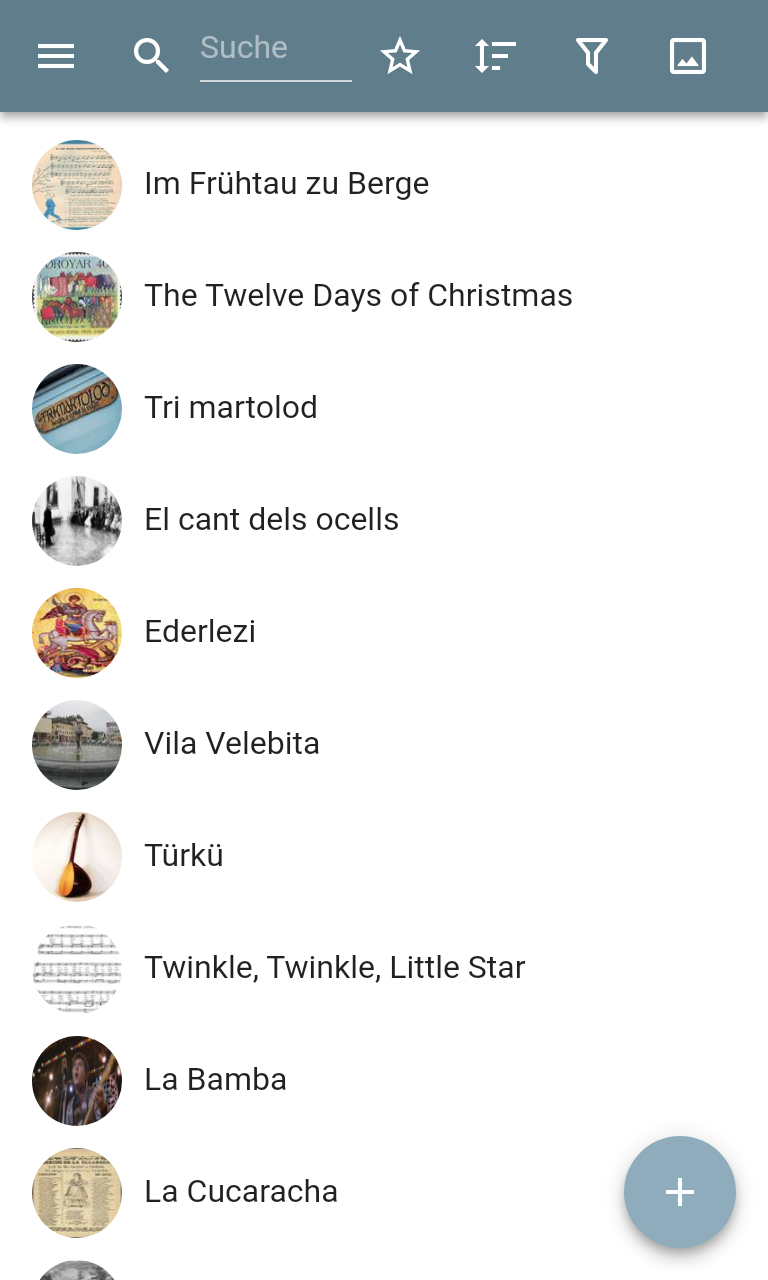This screenshot has width=768, height=1280.
Task: Open El cant dels ocells
Action: (x=271, y=520)
